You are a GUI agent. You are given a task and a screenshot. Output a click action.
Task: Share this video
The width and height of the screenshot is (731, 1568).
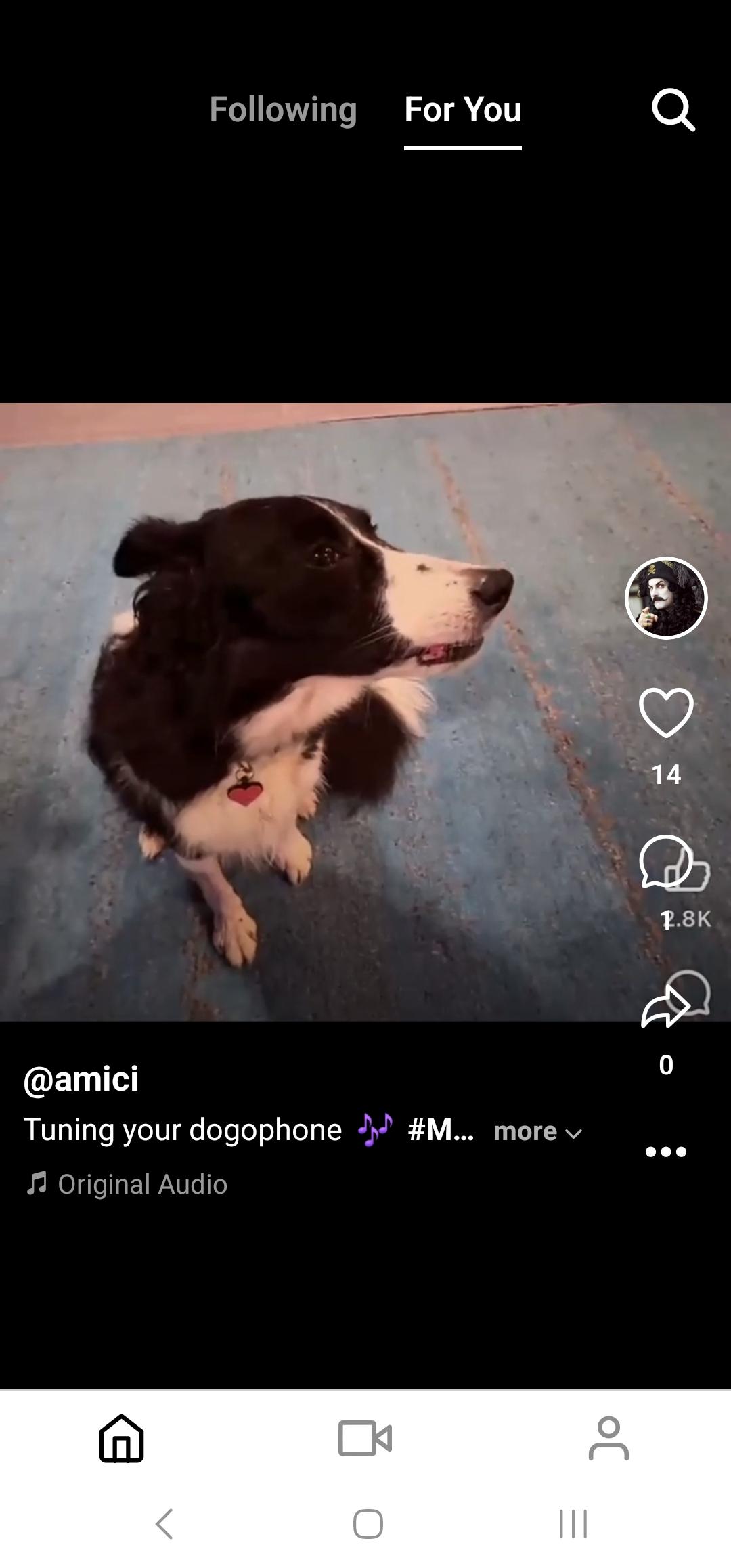coord(665,1008)
